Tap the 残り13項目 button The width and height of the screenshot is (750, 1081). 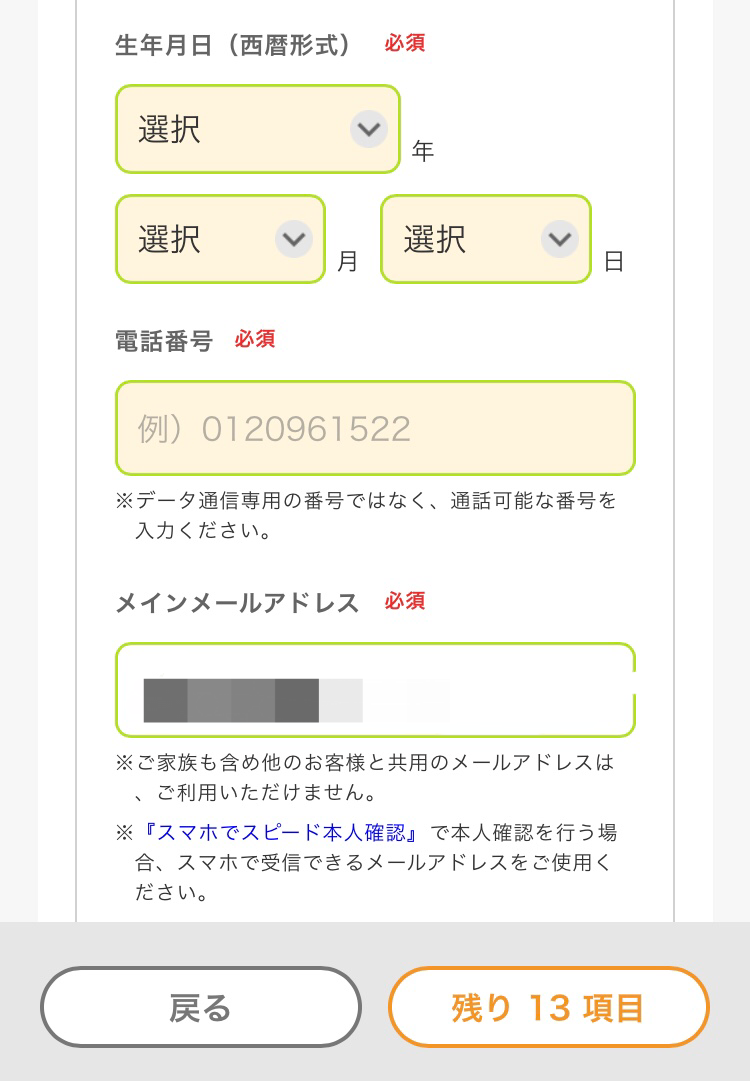[x=548, y=1007]
